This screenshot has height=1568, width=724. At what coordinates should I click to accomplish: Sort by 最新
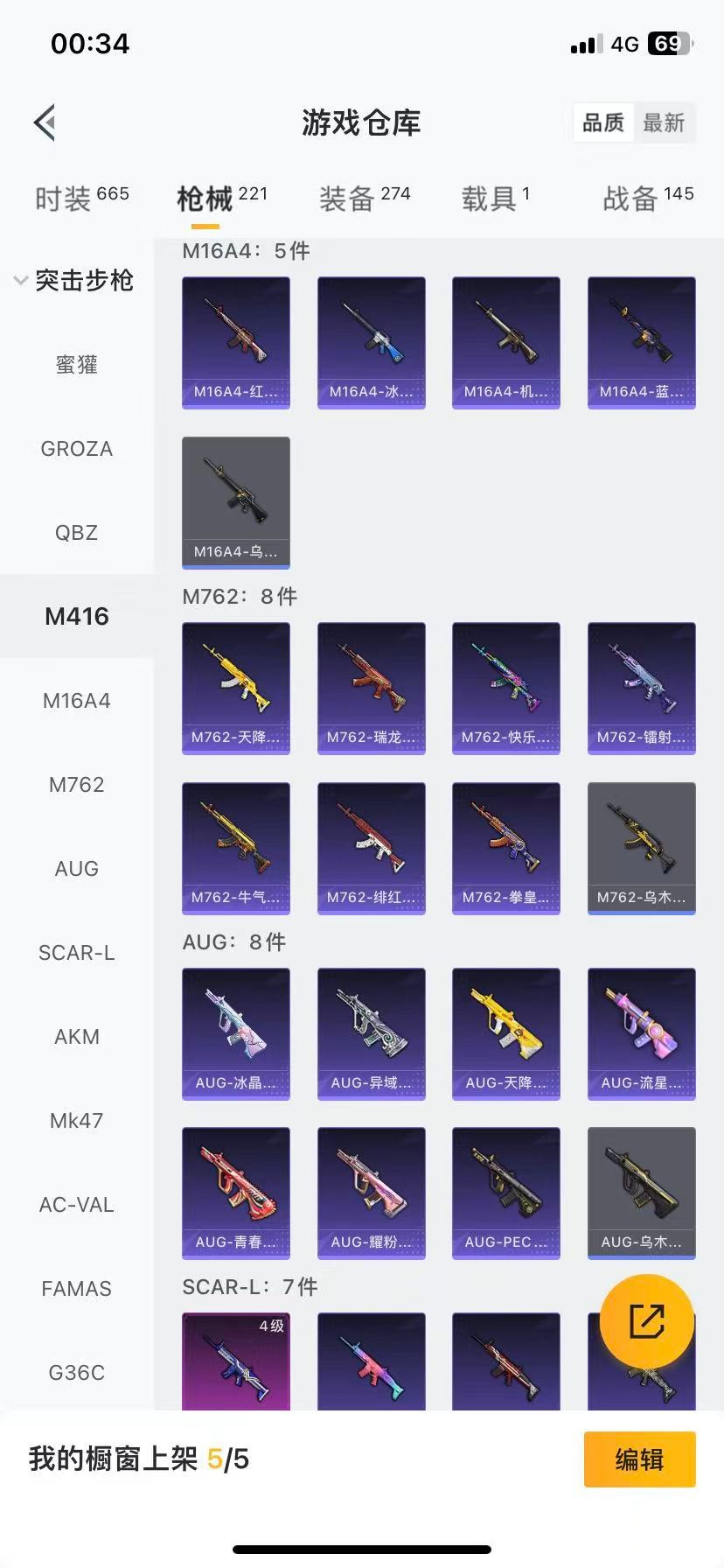click(x=664, y=122)
